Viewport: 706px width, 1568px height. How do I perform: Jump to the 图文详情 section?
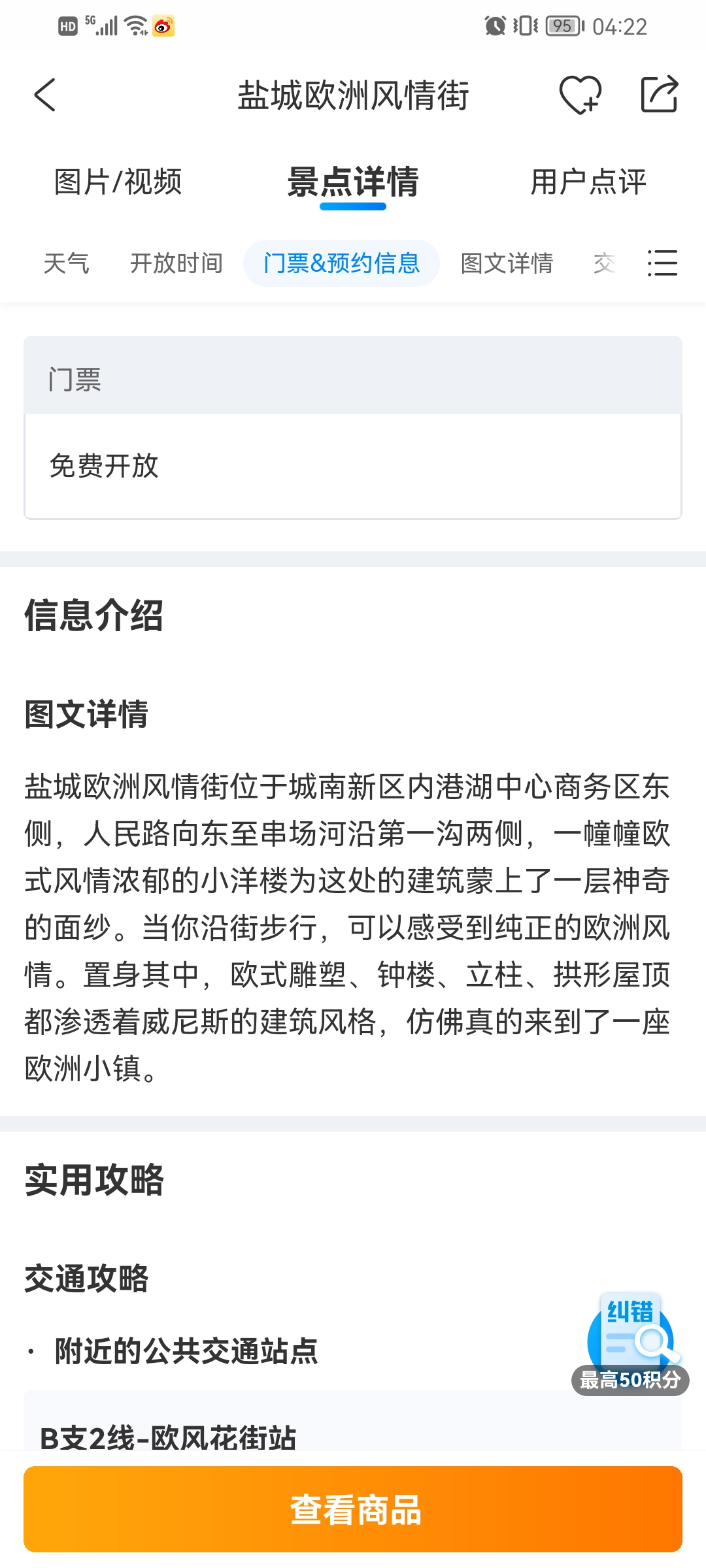point(507,263)
